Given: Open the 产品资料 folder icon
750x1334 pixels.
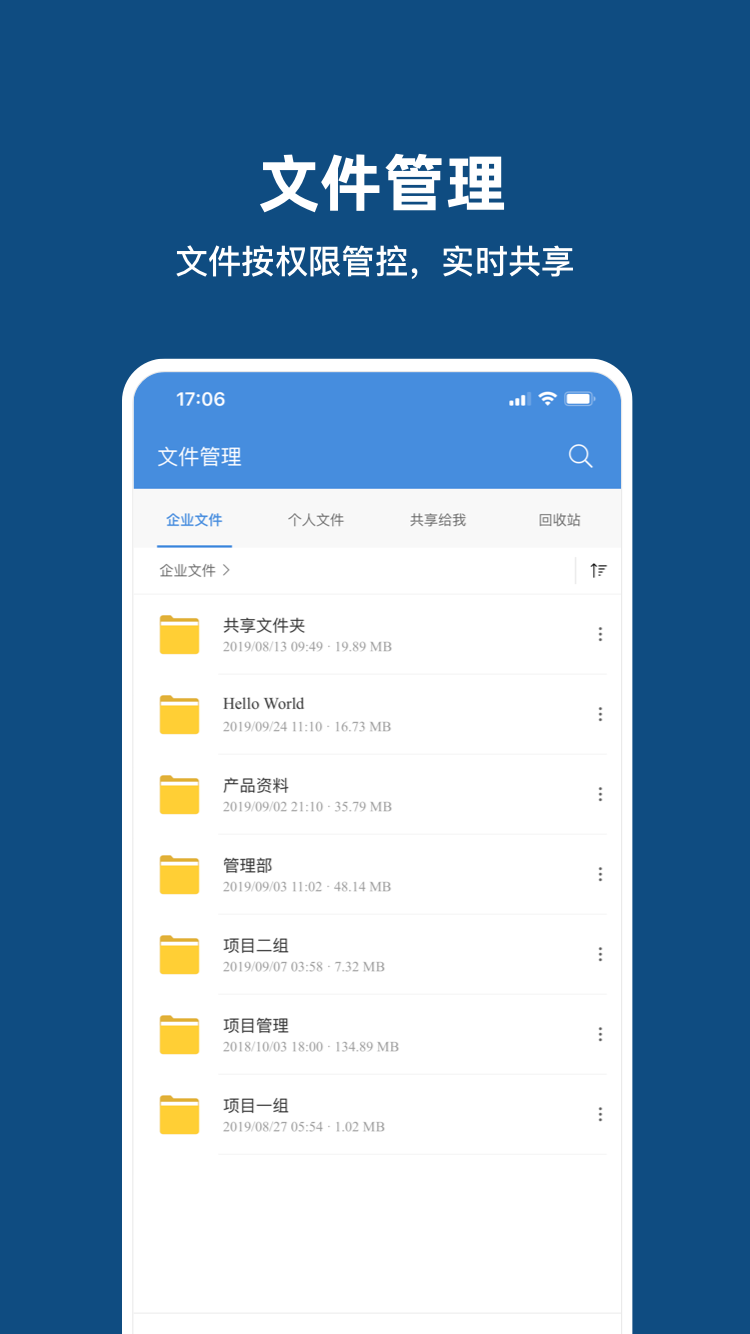Looking at the screenshot, I should (x=179, y=794).
